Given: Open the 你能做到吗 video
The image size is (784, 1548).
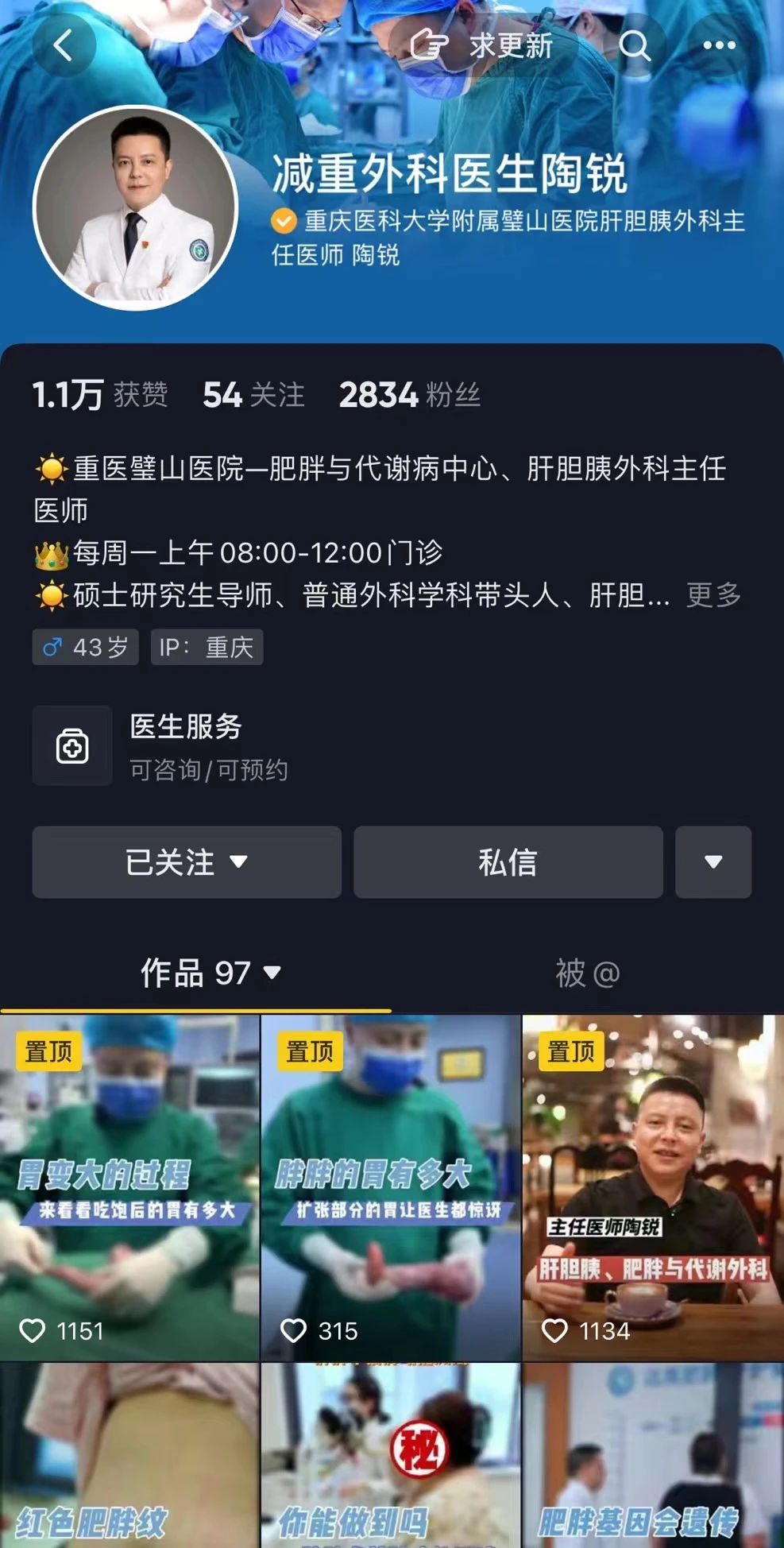Looking at the screenshot, I should [x=391, y=1456].
